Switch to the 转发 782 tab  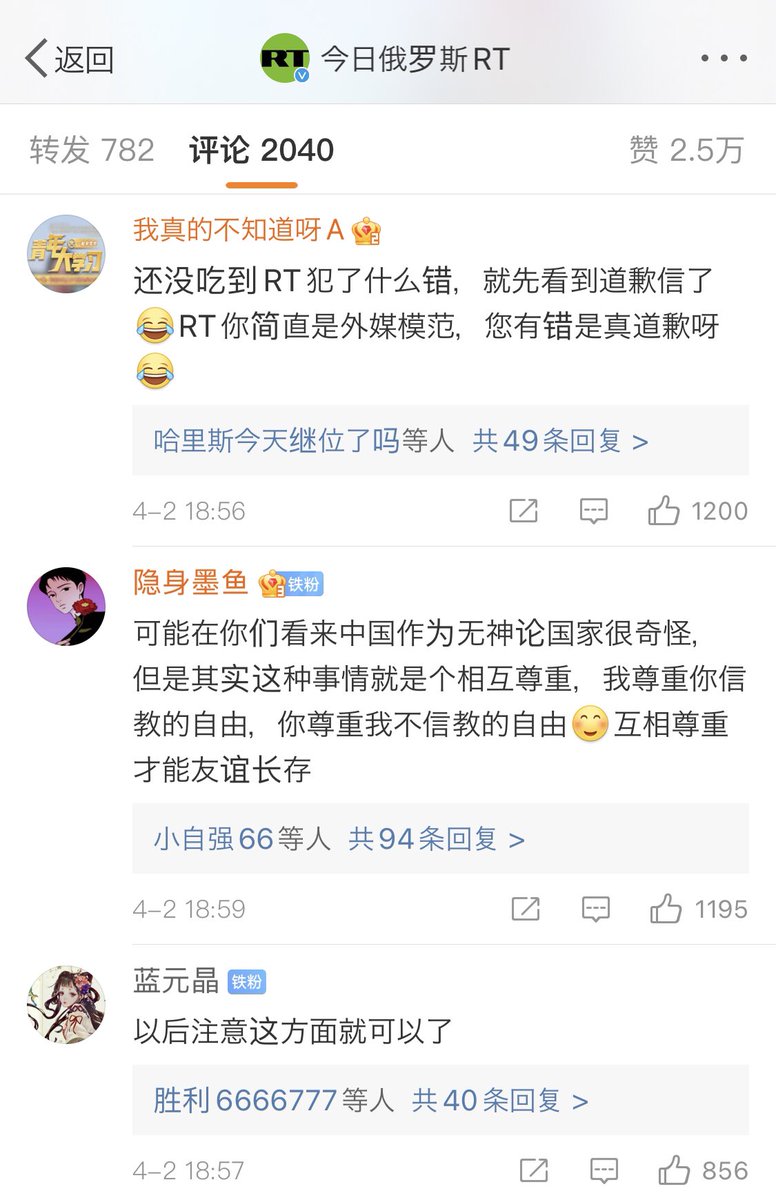point(92,150)
